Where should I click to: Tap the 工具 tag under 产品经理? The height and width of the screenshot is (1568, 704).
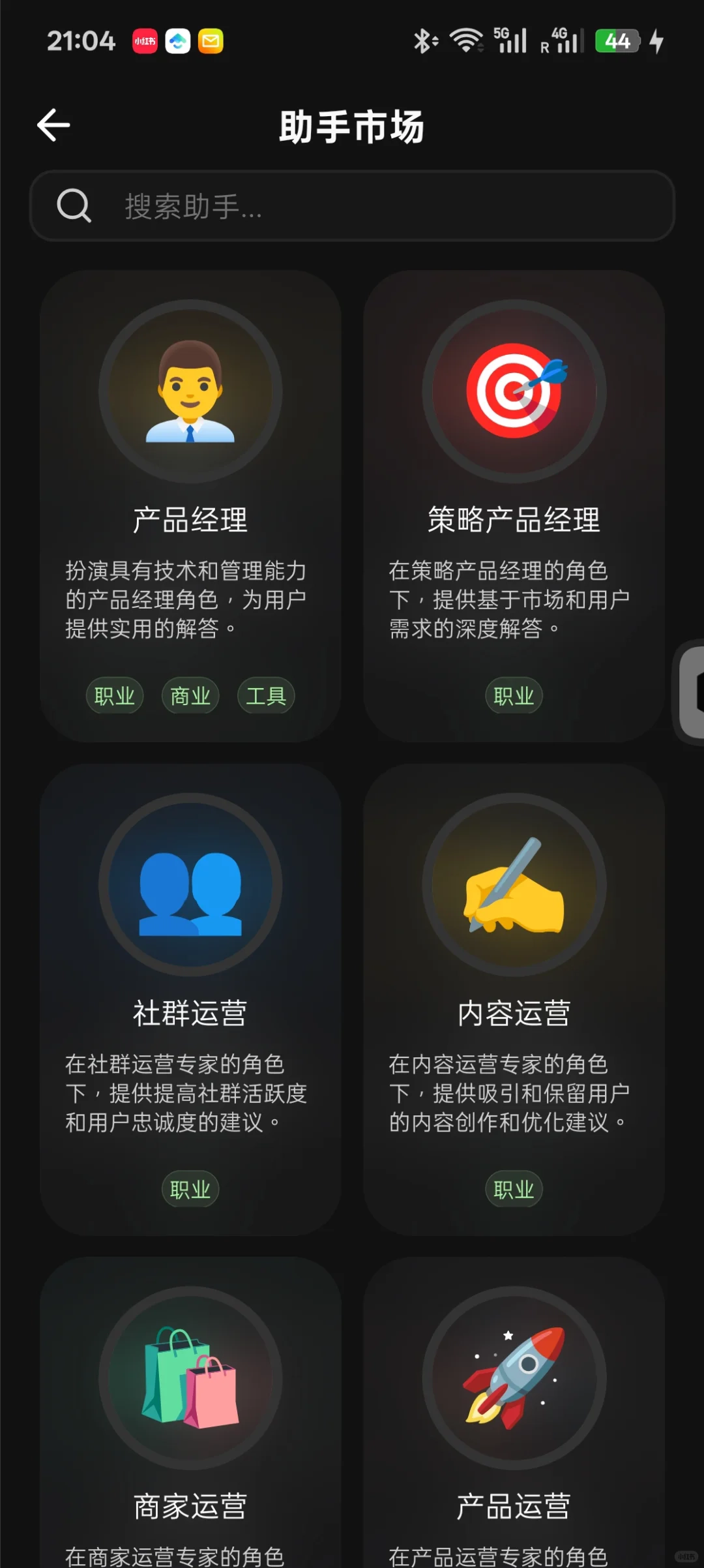point(266,696)
